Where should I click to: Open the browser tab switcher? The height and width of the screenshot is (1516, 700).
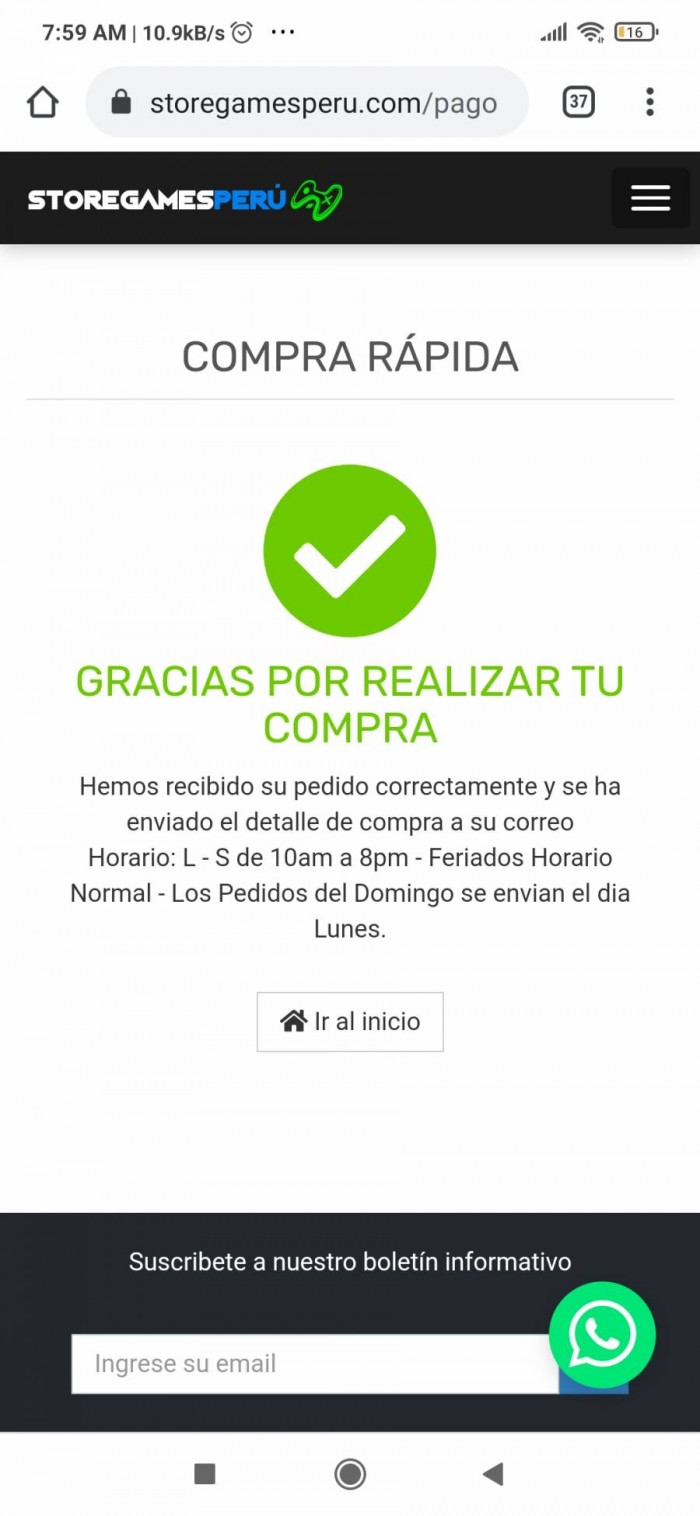tap(578, 102)
